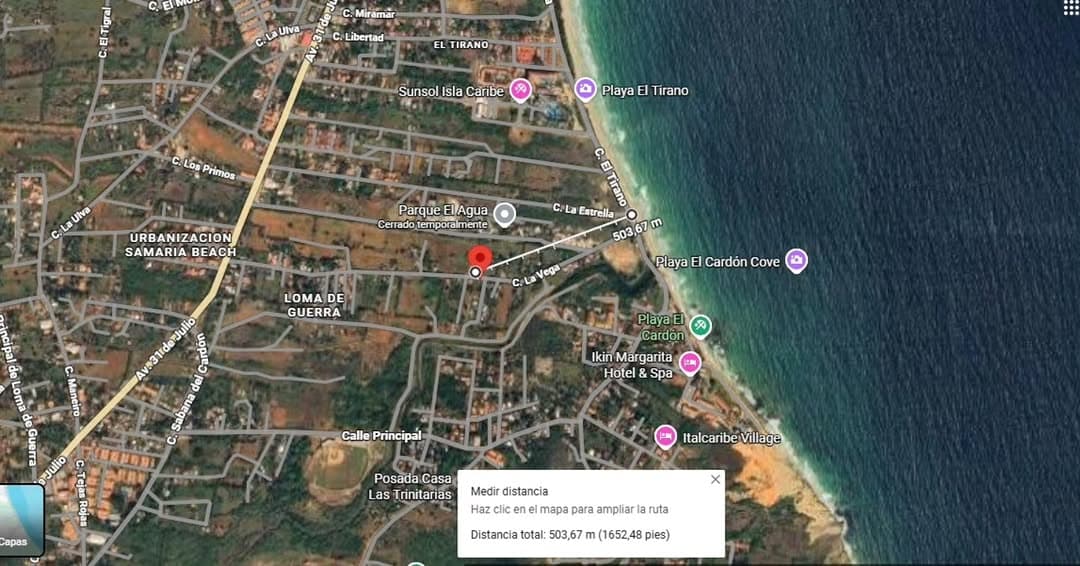Screen dimensions: 1080x566
Task: Close the Medir distancia dialog
Action: 715,480
